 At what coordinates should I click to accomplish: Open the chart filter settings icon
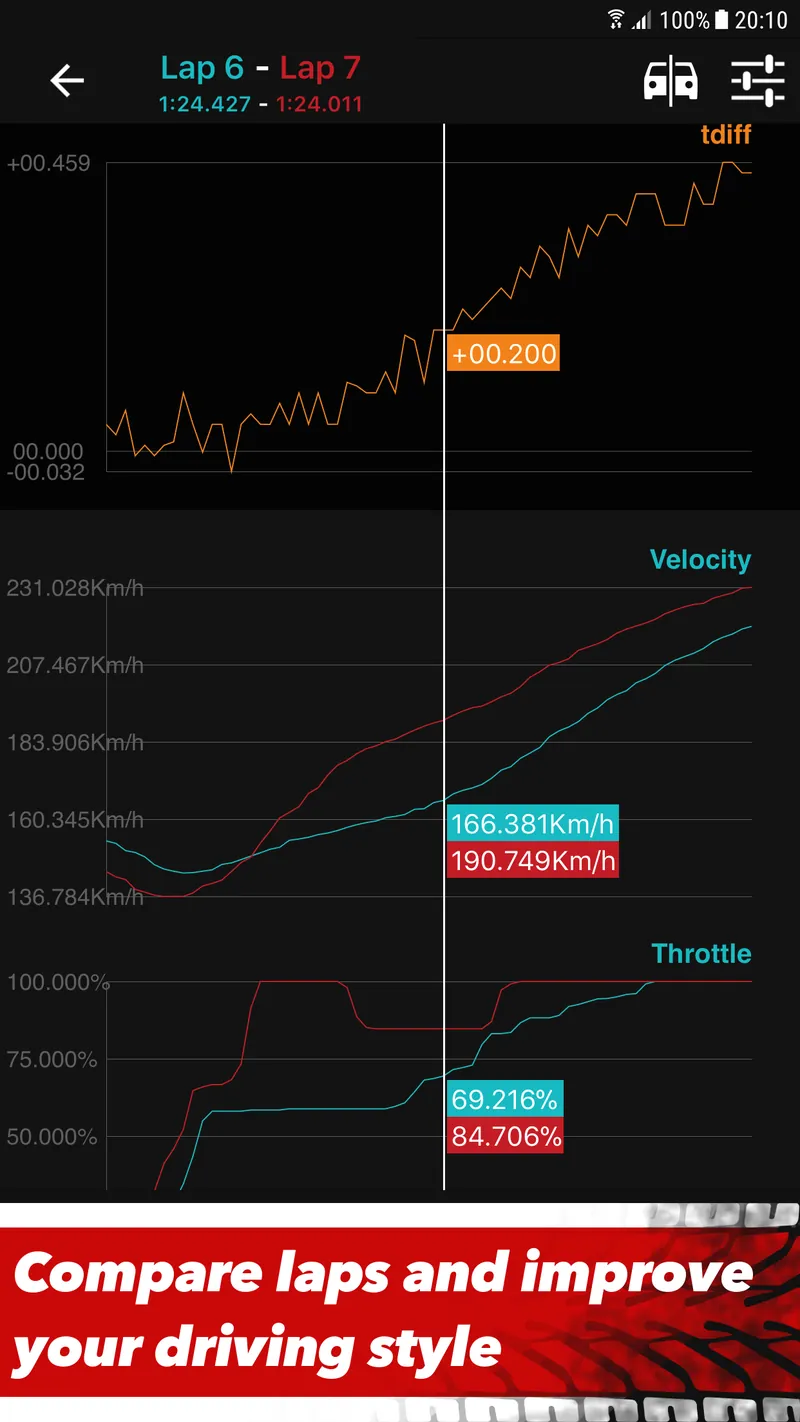pyautogui.click(x=758, y=80)
